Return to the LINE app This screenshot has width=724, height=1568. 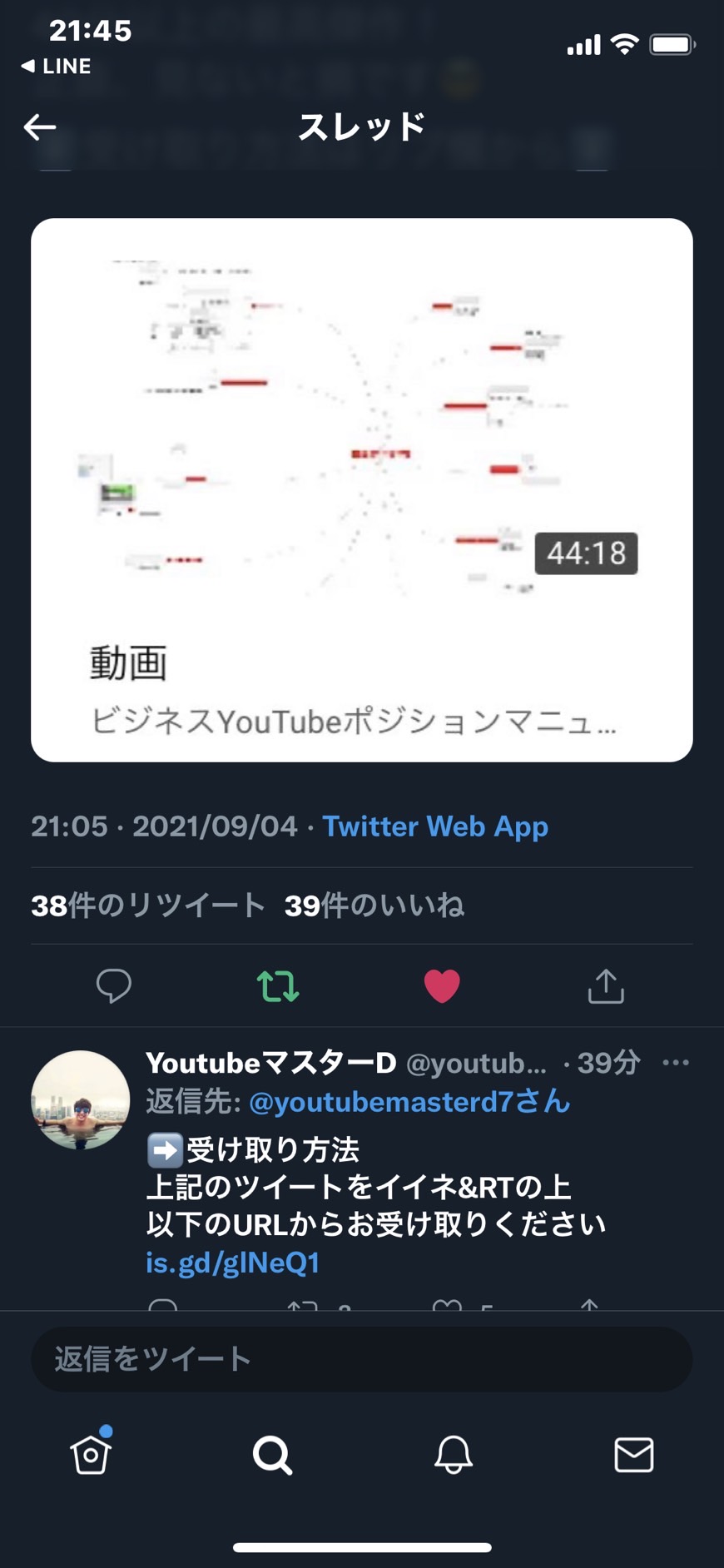57,66
